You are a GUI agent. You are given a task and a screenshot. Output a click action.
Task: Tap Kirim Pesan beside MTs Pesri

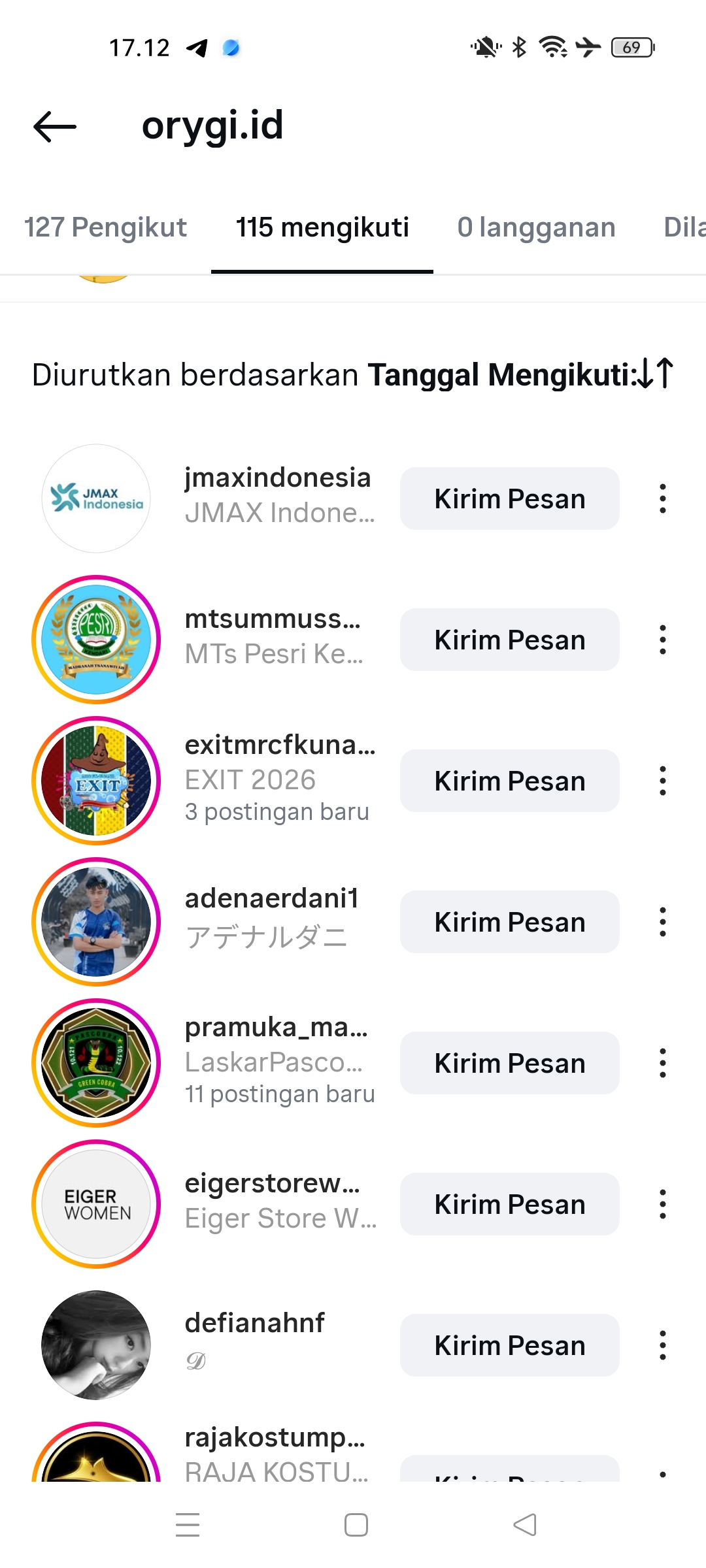click(509, 640)
